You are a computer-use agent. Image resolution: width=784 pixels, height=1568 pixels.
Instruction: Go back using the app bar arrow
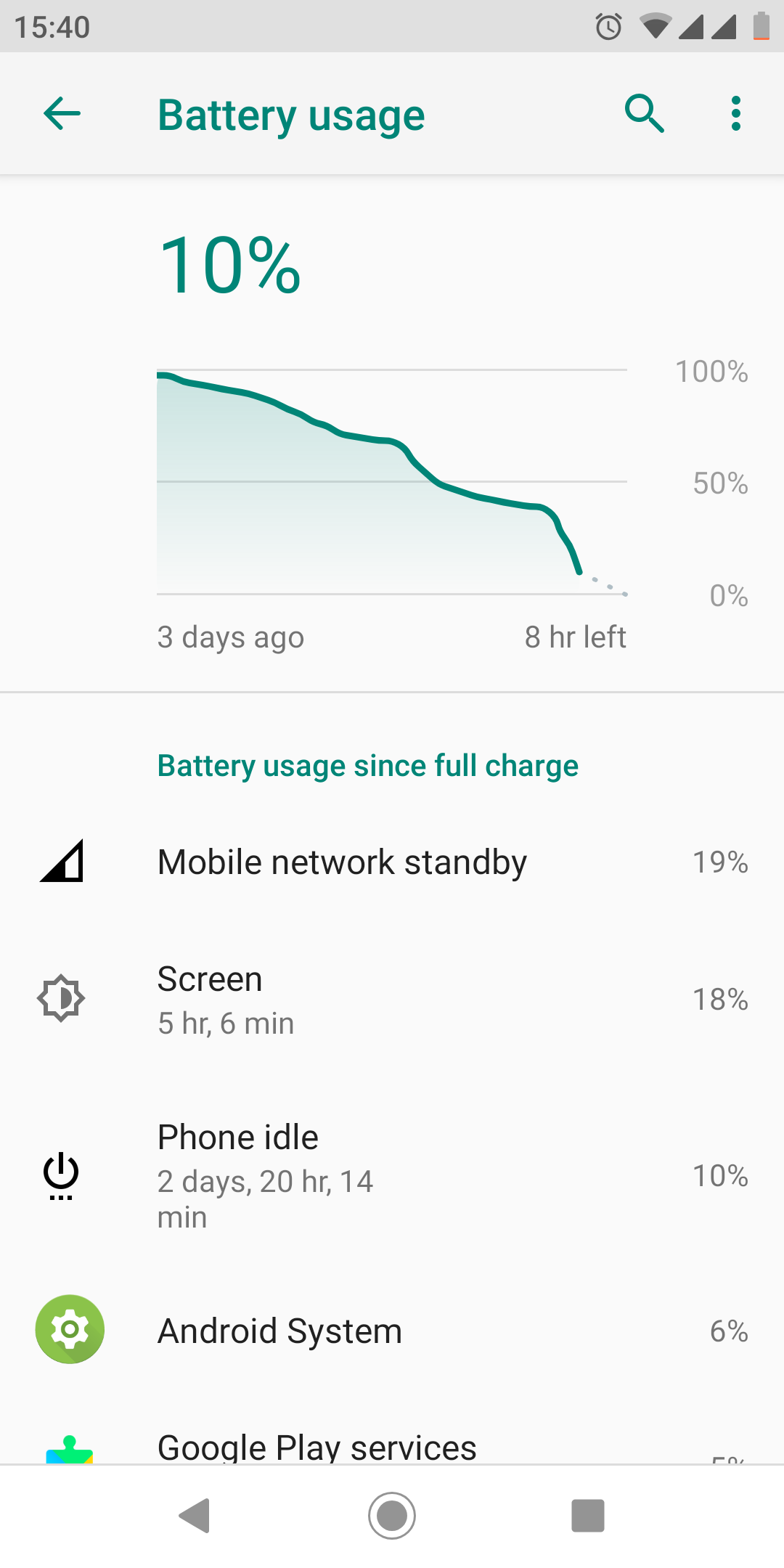pyautogui.click(x=62, y=114)
